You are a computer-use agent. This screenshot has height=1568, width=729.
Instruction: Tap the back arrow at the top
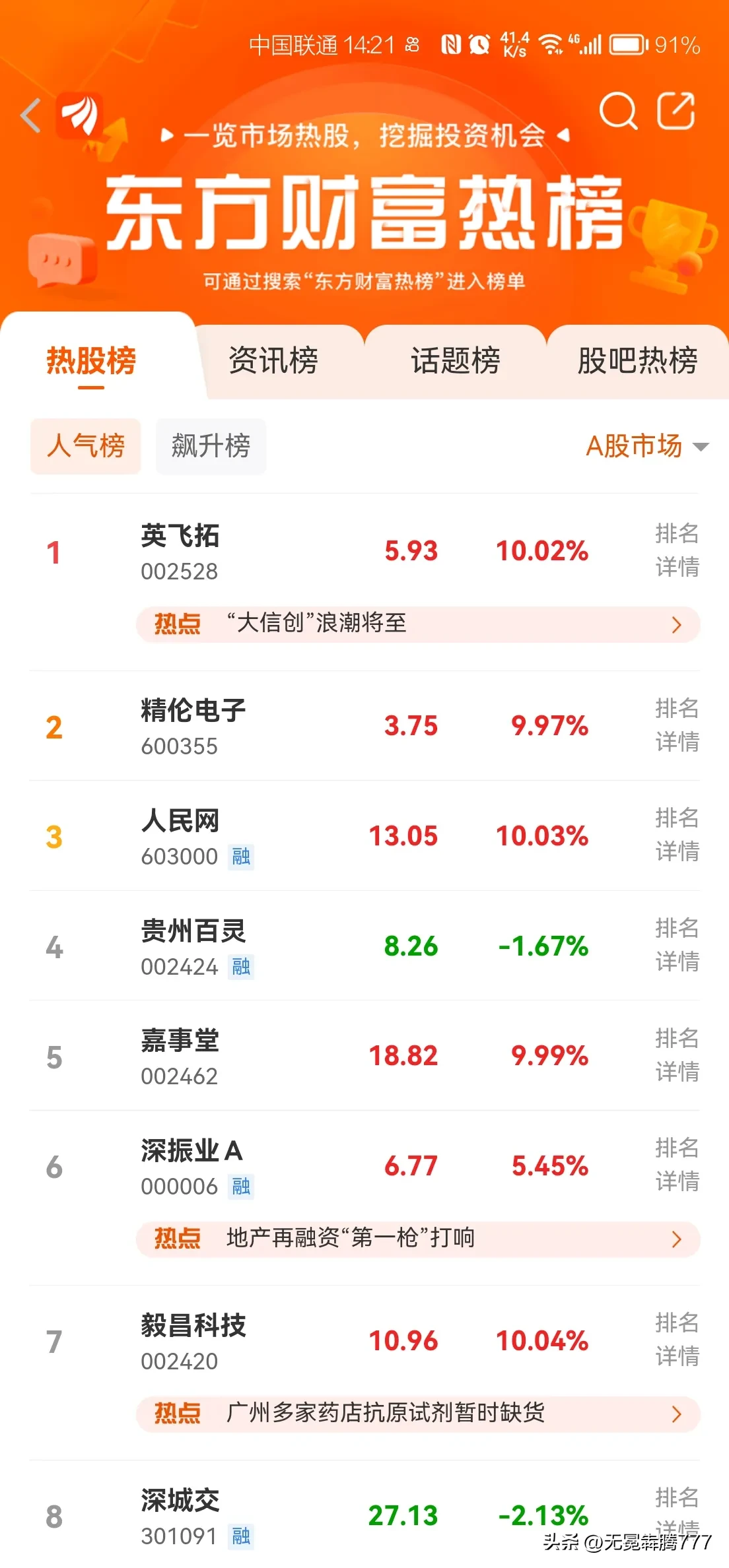[30, 115]
